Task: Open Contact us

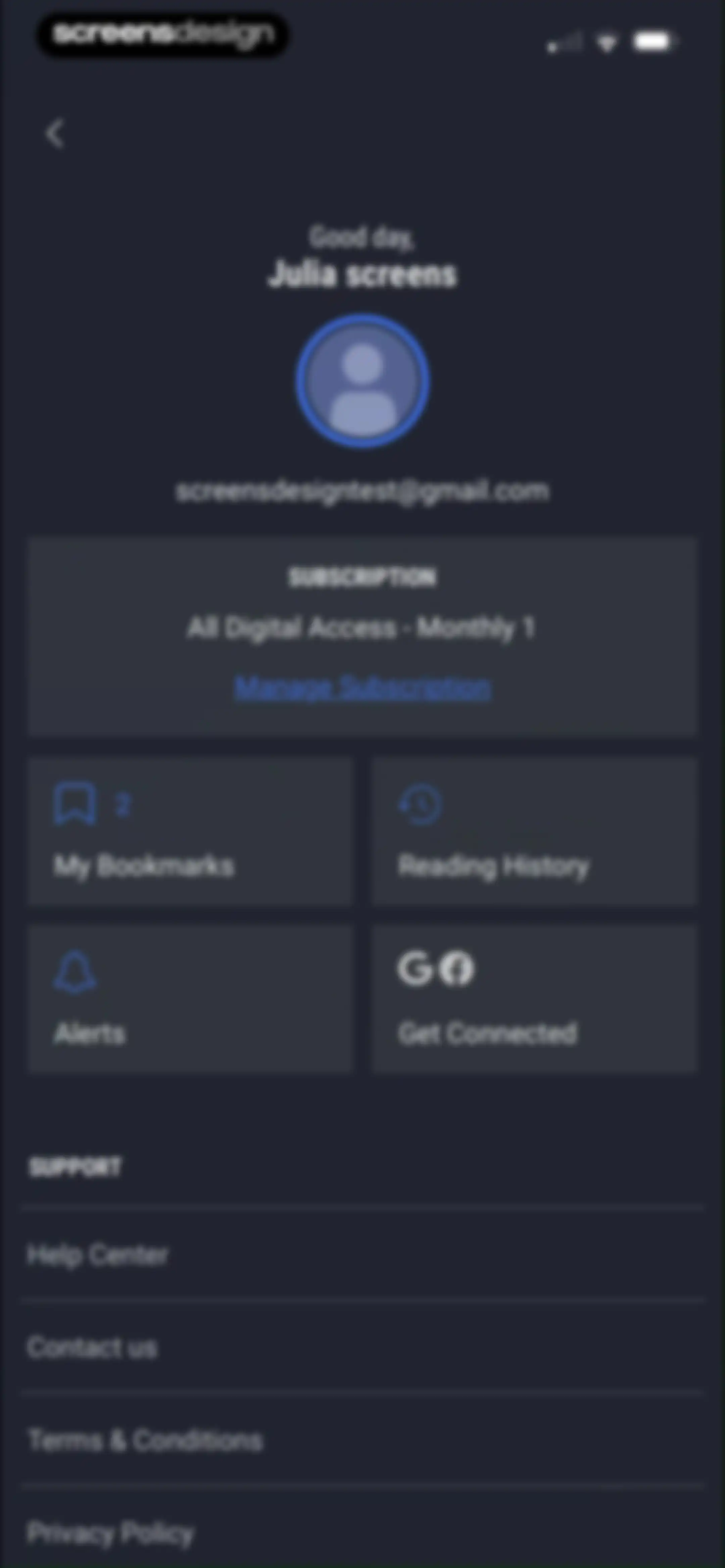Action: coord(363,1348)
